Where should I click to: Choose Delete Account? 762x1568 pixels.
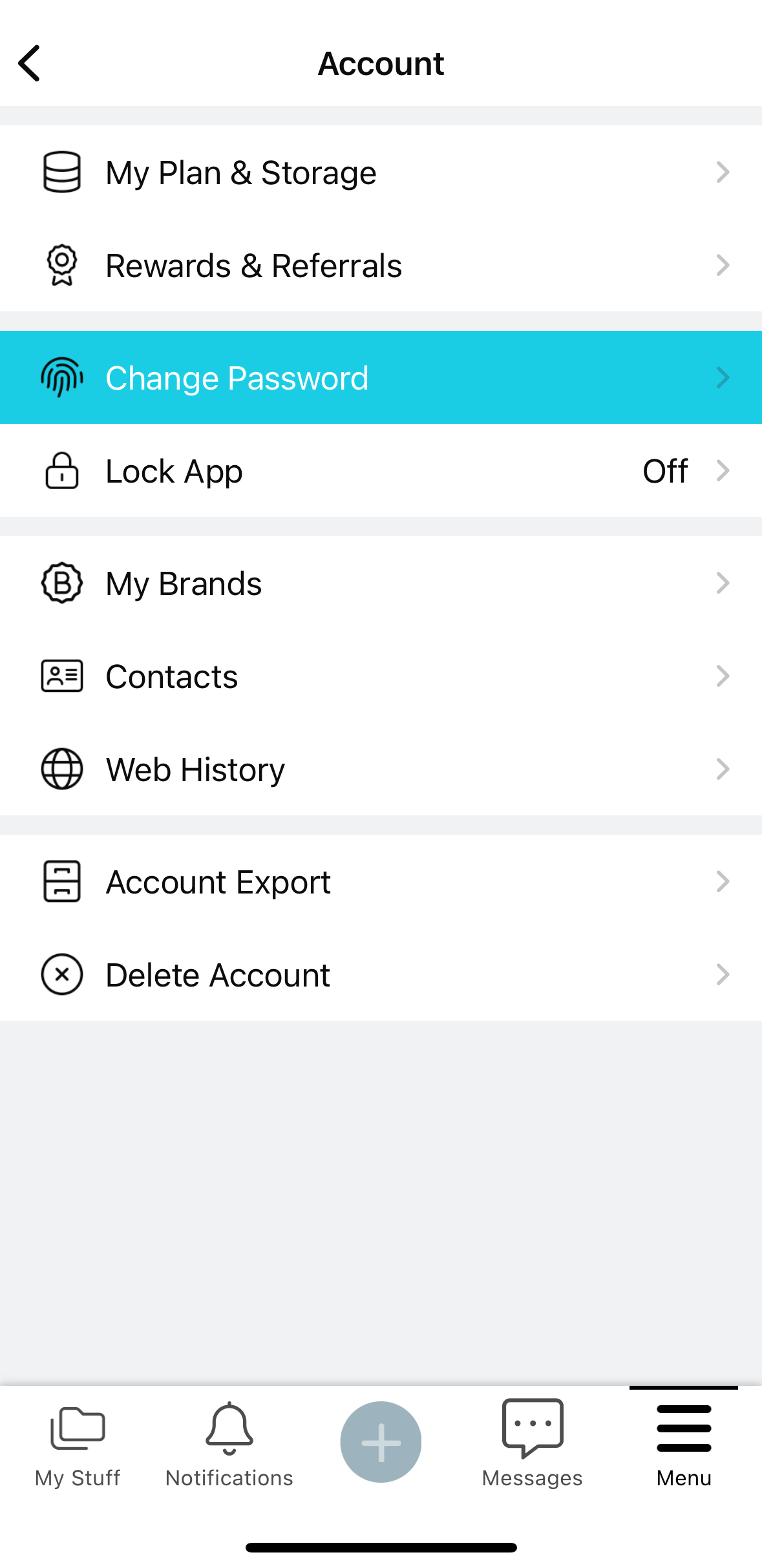380,975
